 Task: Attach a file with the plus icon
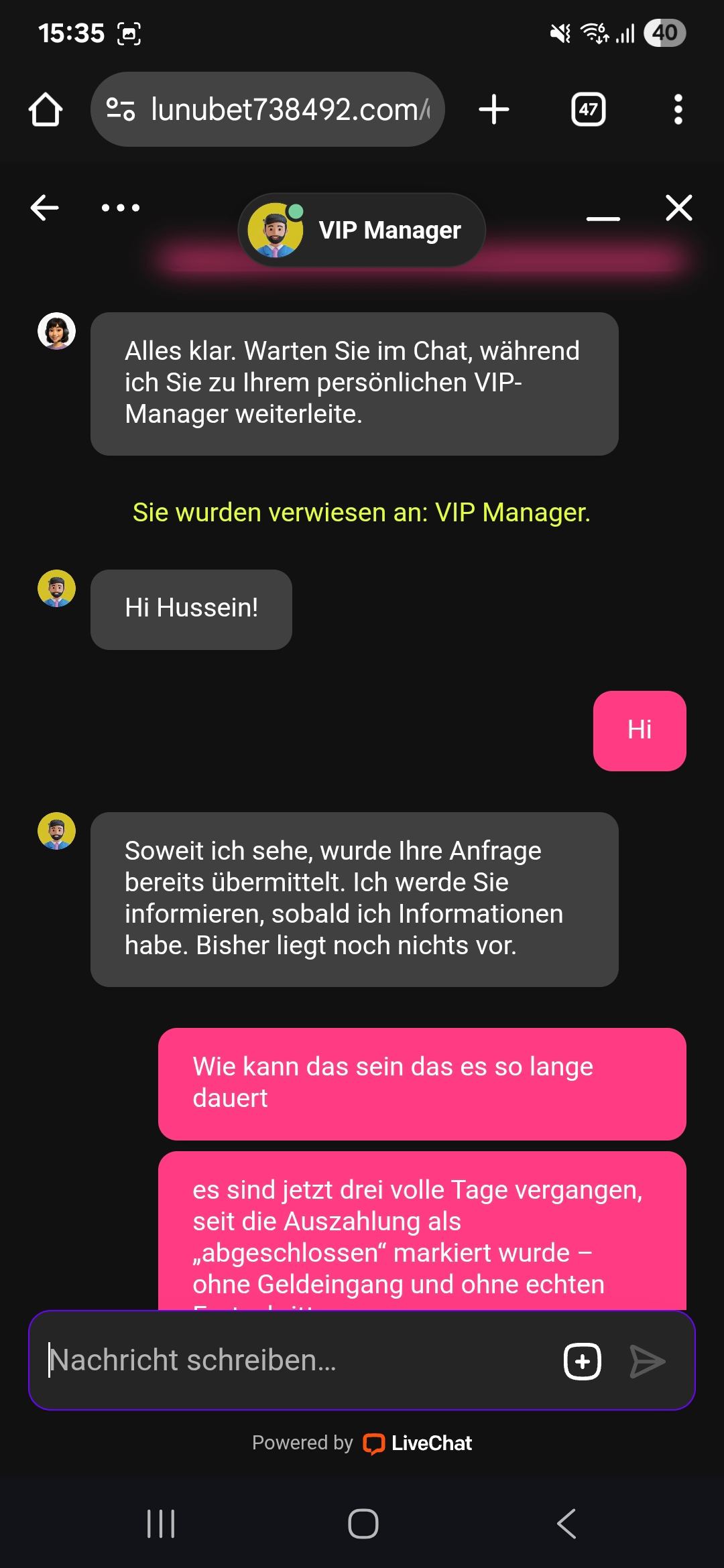coord(583,1361)
